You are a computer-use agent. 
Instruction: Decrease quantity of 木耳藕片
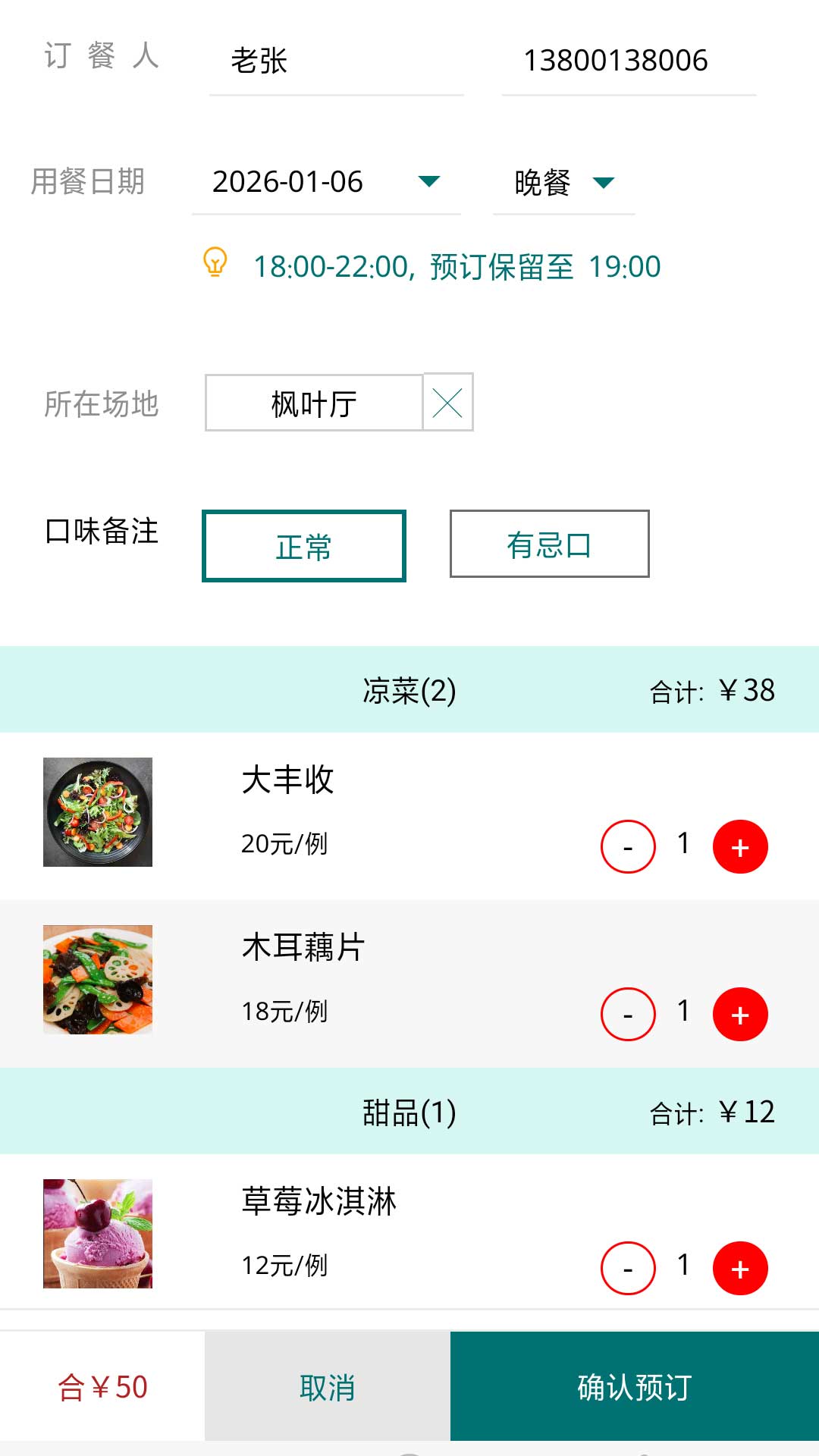tap(628, 1015)
